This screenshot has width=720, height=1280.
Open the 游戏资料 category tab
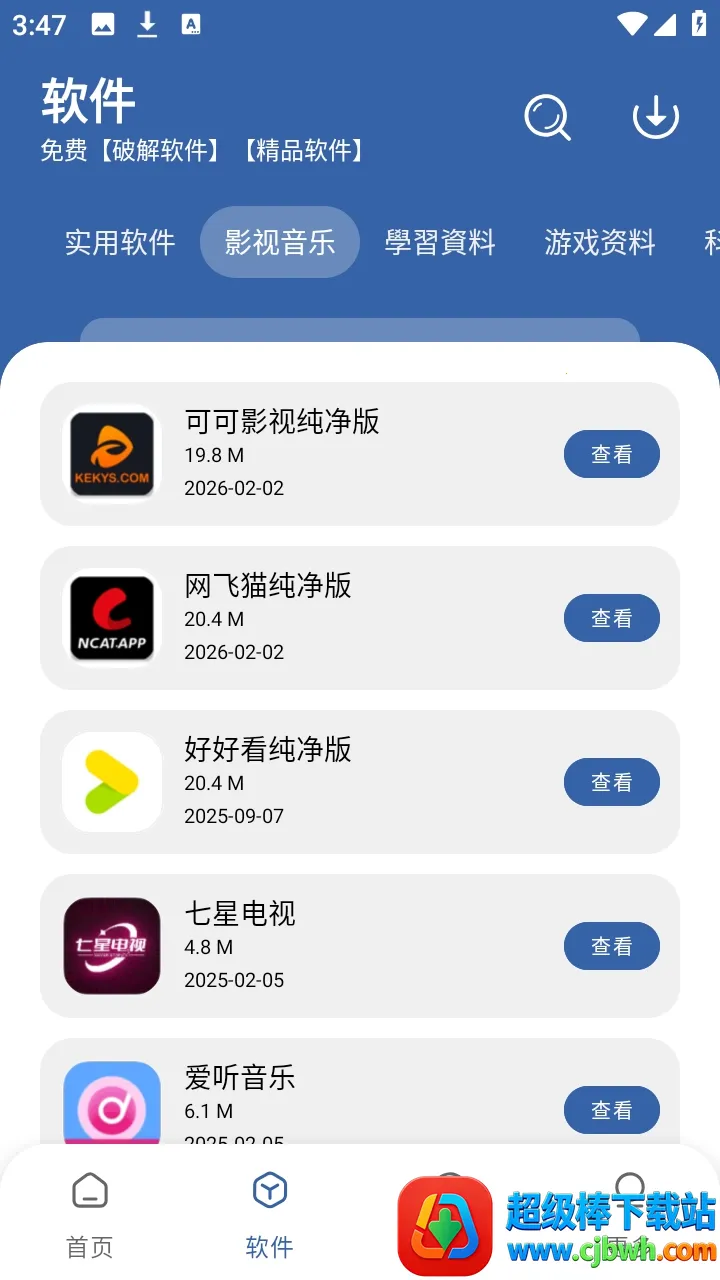point(600,242)
